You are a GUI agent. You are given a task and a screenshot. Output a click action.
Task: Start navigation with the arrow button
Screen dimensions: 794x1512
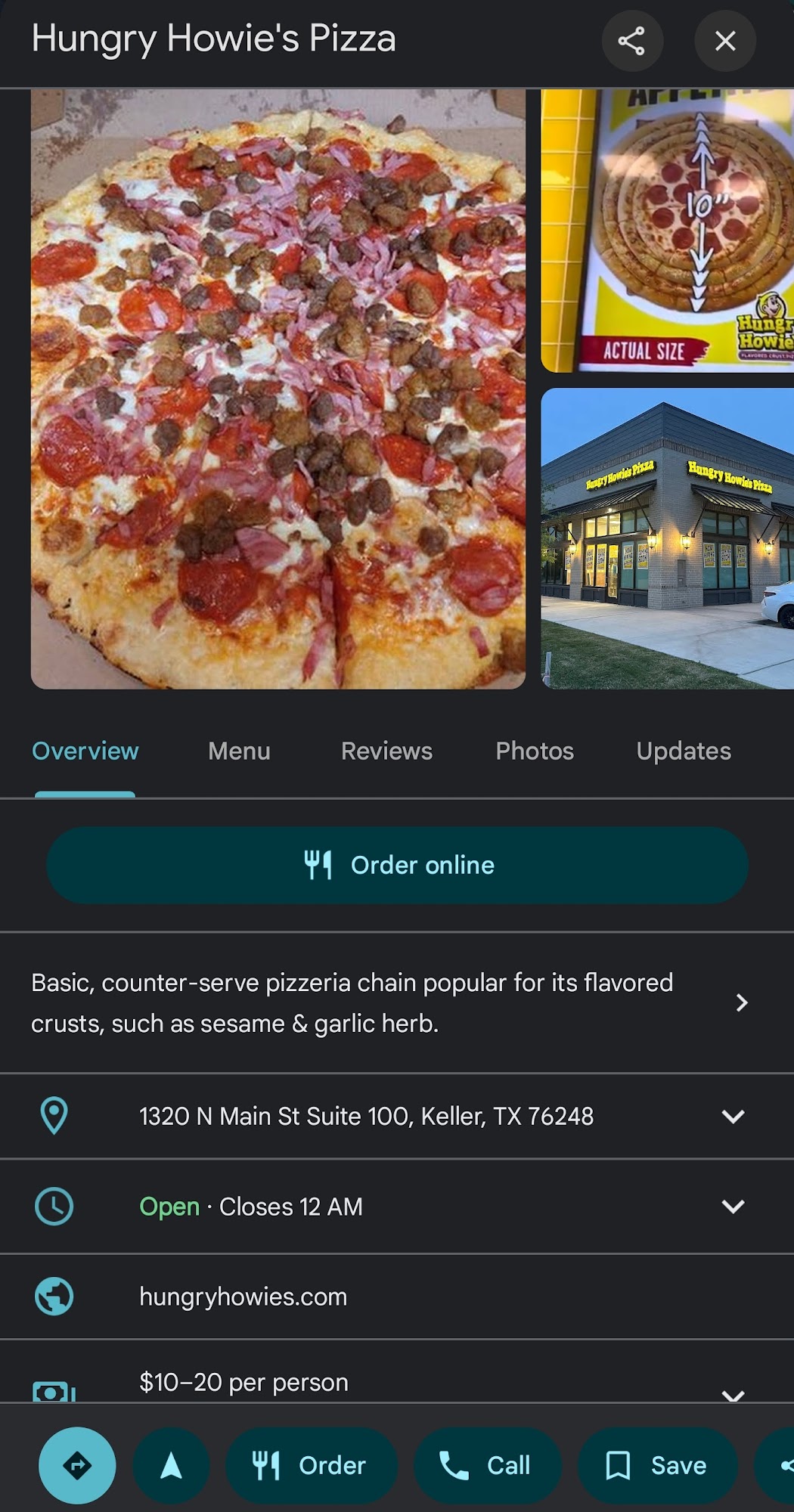pyautogui.click(x=172, y=1465)
